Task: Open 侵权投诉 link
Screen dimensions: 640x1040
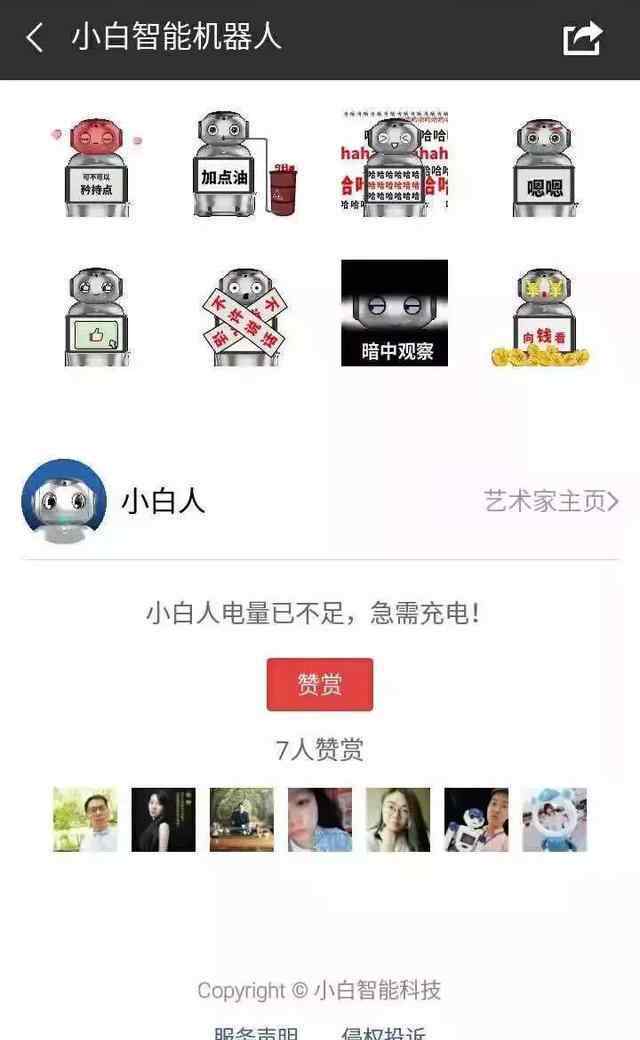Action: pos(383,1033)
